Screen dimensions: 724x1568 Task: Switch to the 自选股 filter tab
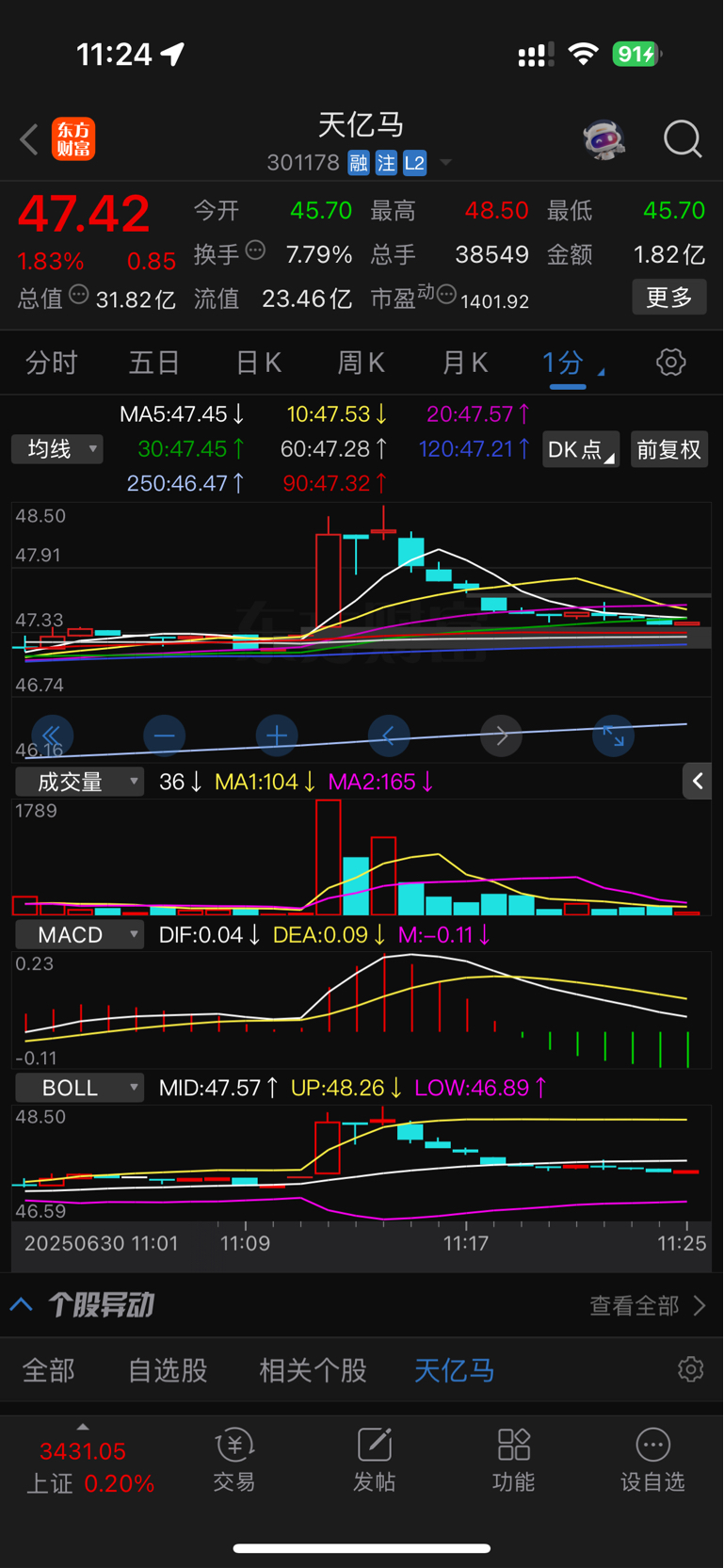168,1370
